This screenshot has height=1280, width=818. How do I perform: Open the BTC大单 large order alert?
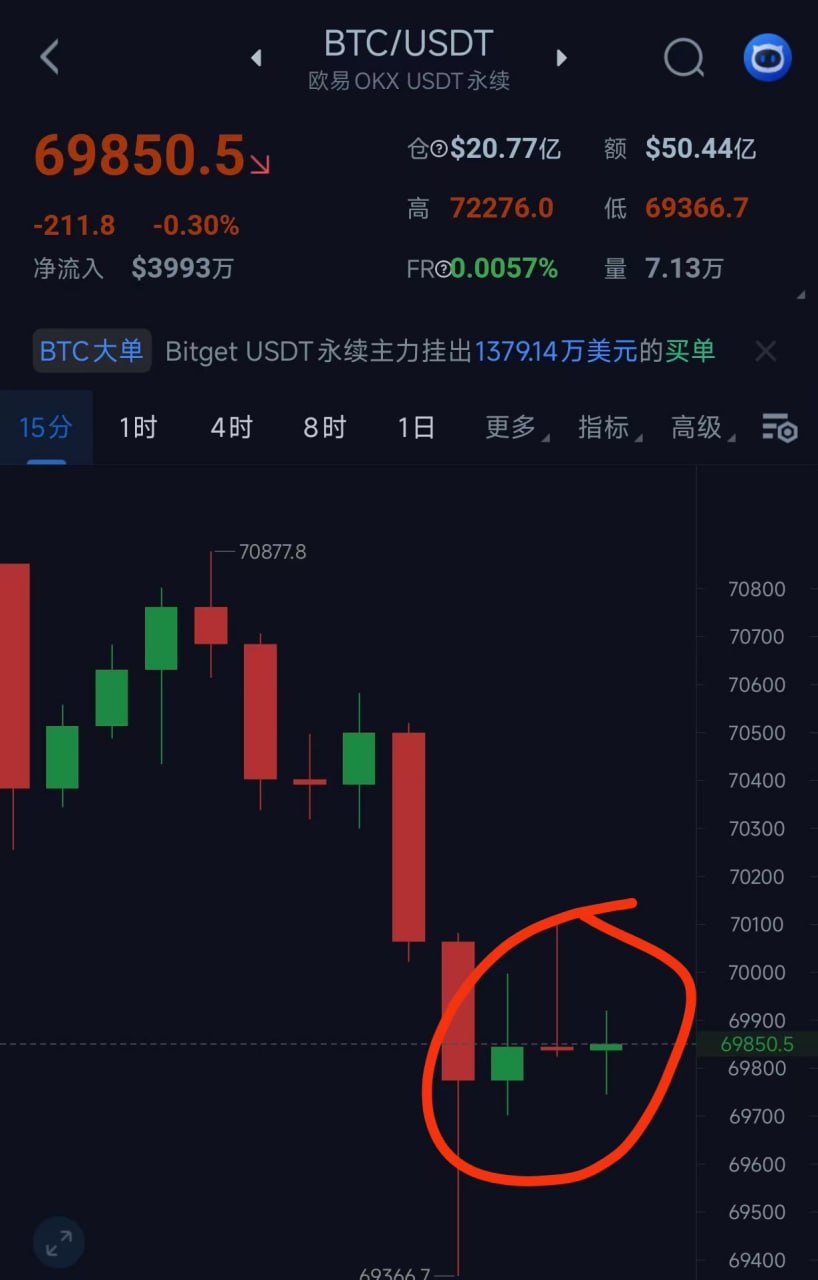click(x=92, y=351)
